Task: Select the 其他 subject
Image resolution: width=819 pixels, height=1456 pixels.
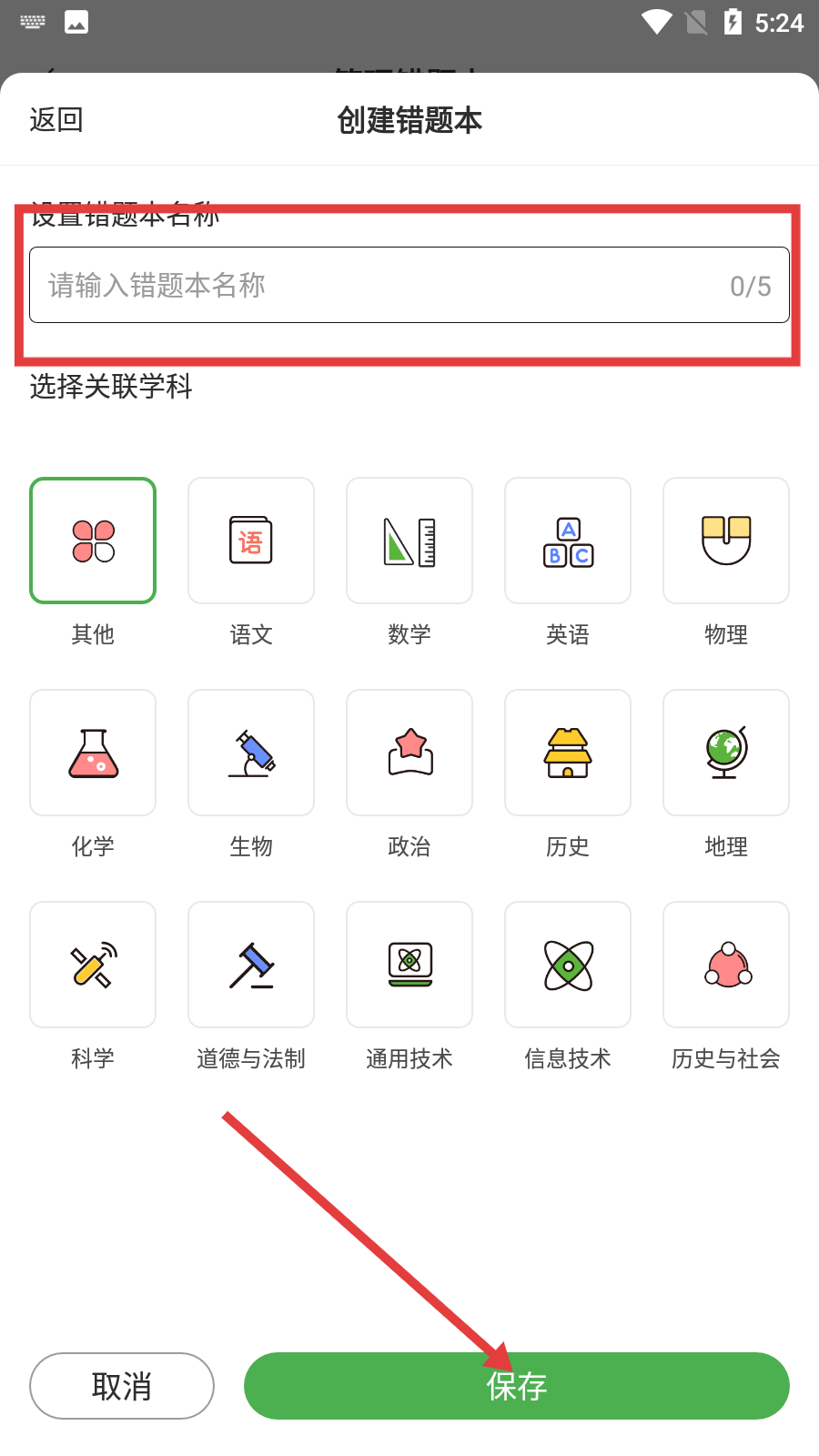Action: click(x=93, y=541)
